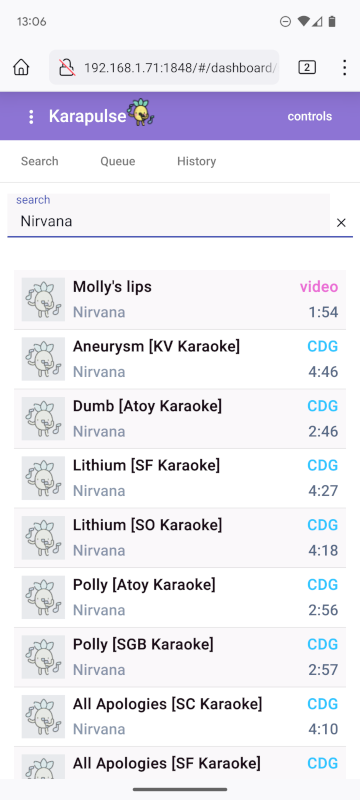Open the browser tab switcher
This screenshot has height=800, width=360.
[307, 67]
